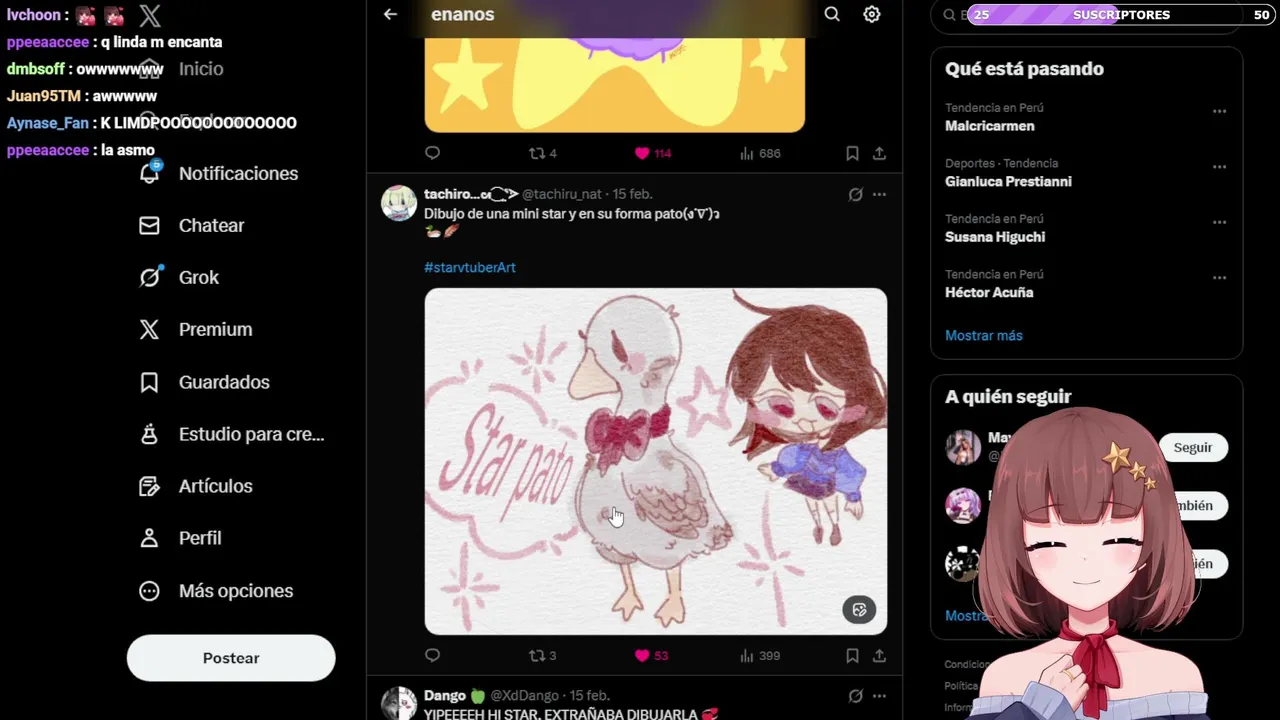Tap Mostrar más under trending topics
This screenshot has height=720, width=1280.
[x=984, y=336]
